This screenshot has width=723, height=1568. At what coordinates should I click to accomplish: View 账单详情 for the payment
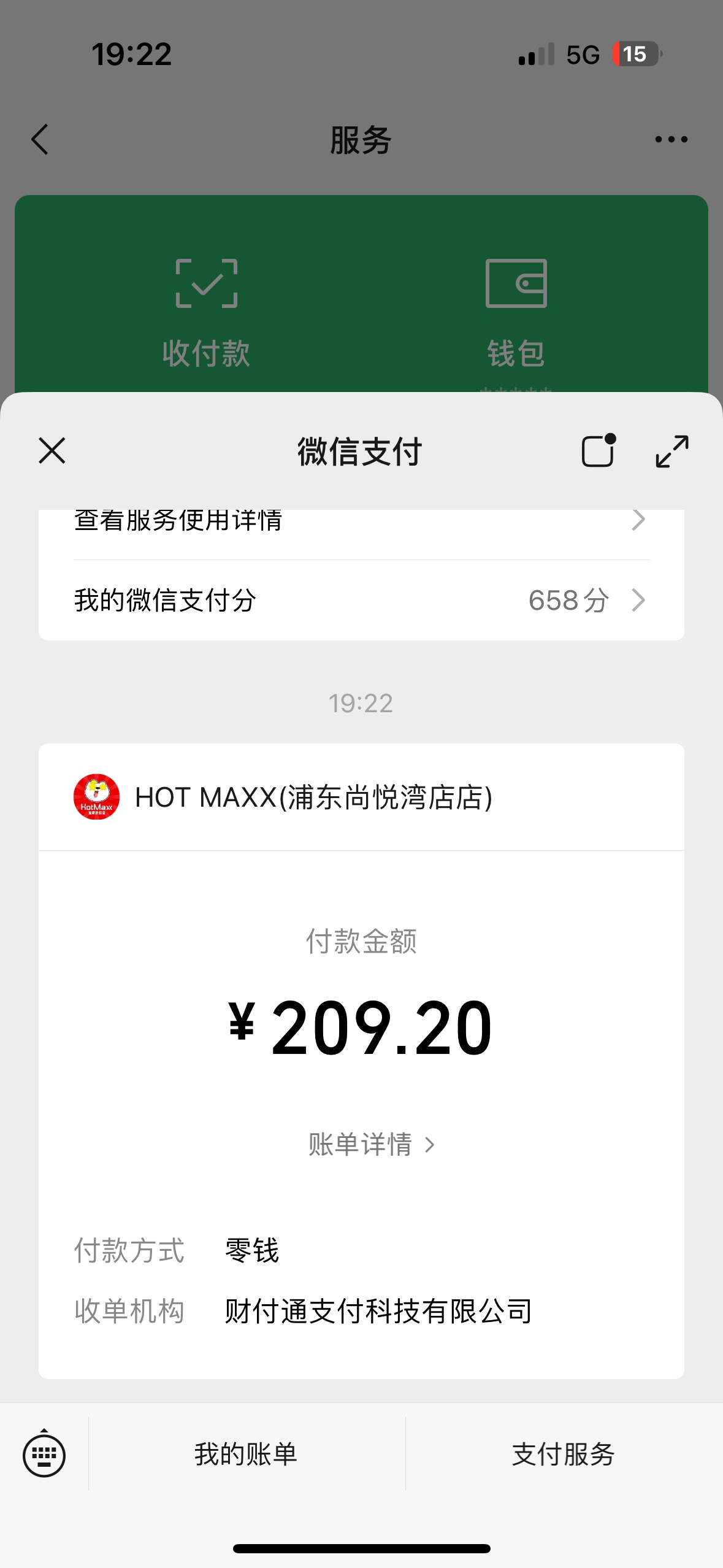[372, 1145]
